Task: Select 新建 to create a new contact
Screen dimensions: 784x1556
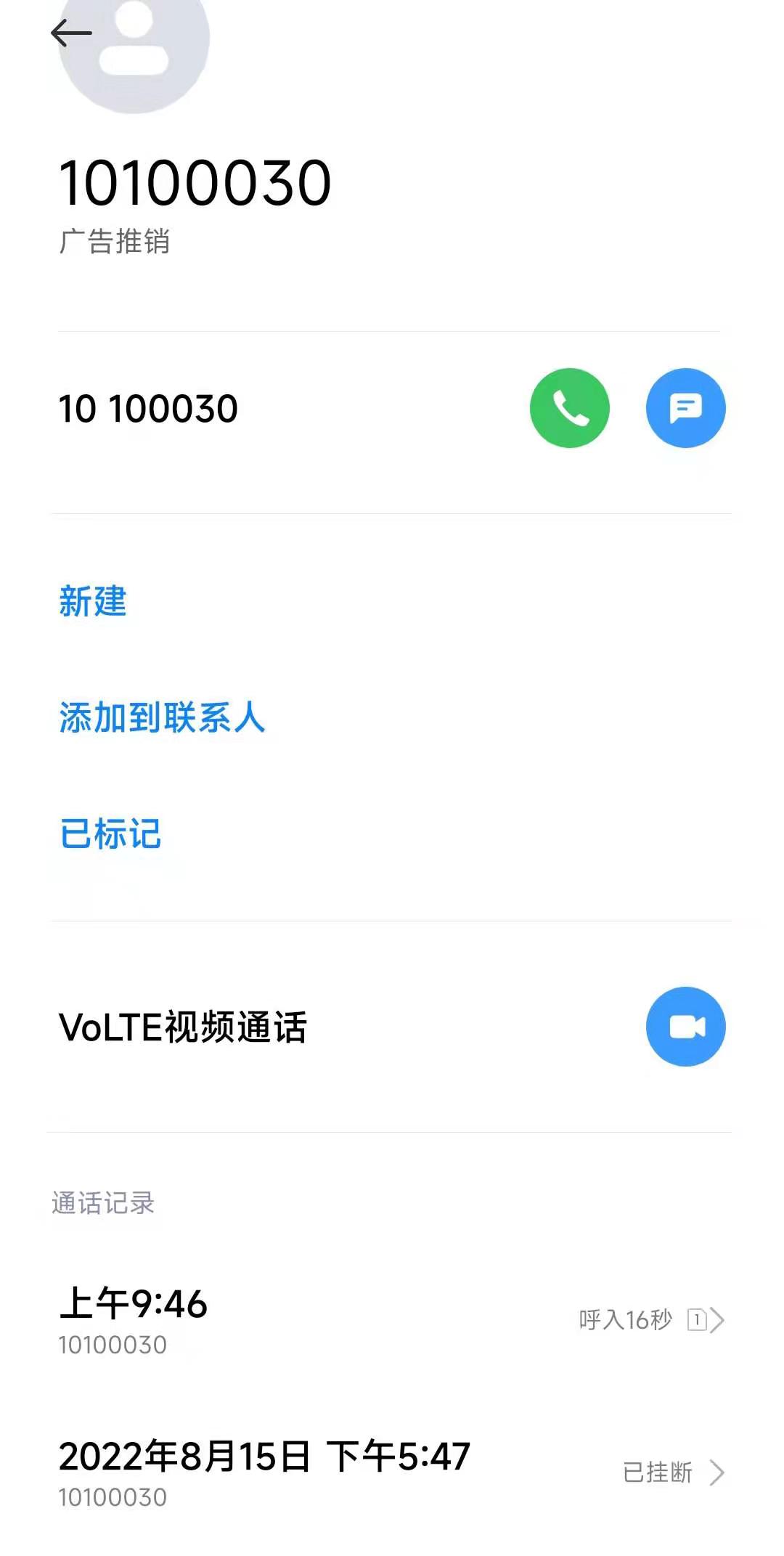Action: click(x=93, y=601)
